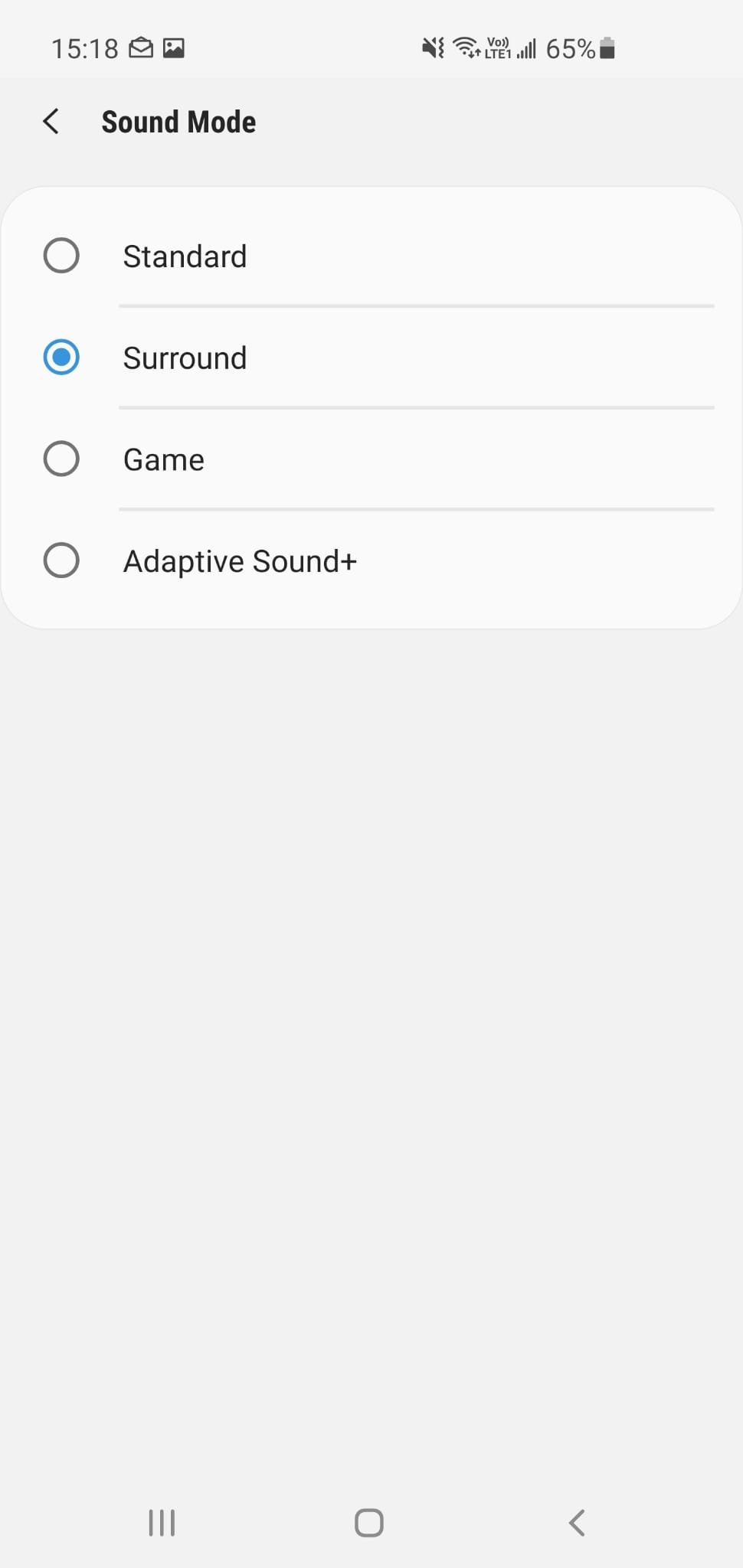Tap the system home button
This screenshot has width=743, height=1568.
point(369,1522)
